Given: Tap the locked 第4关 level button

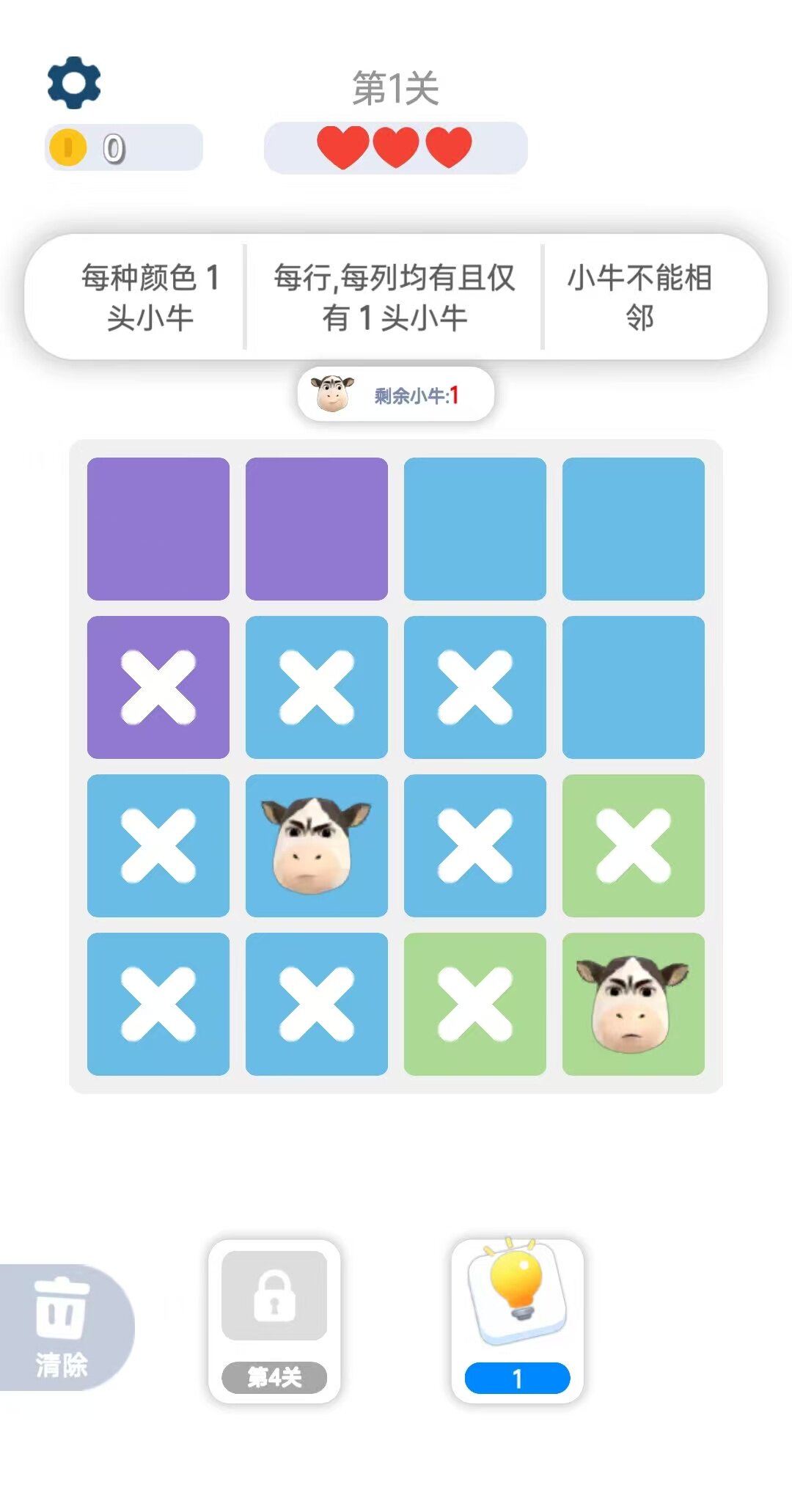Looking at the screenshot, I should coord(274,1320).
